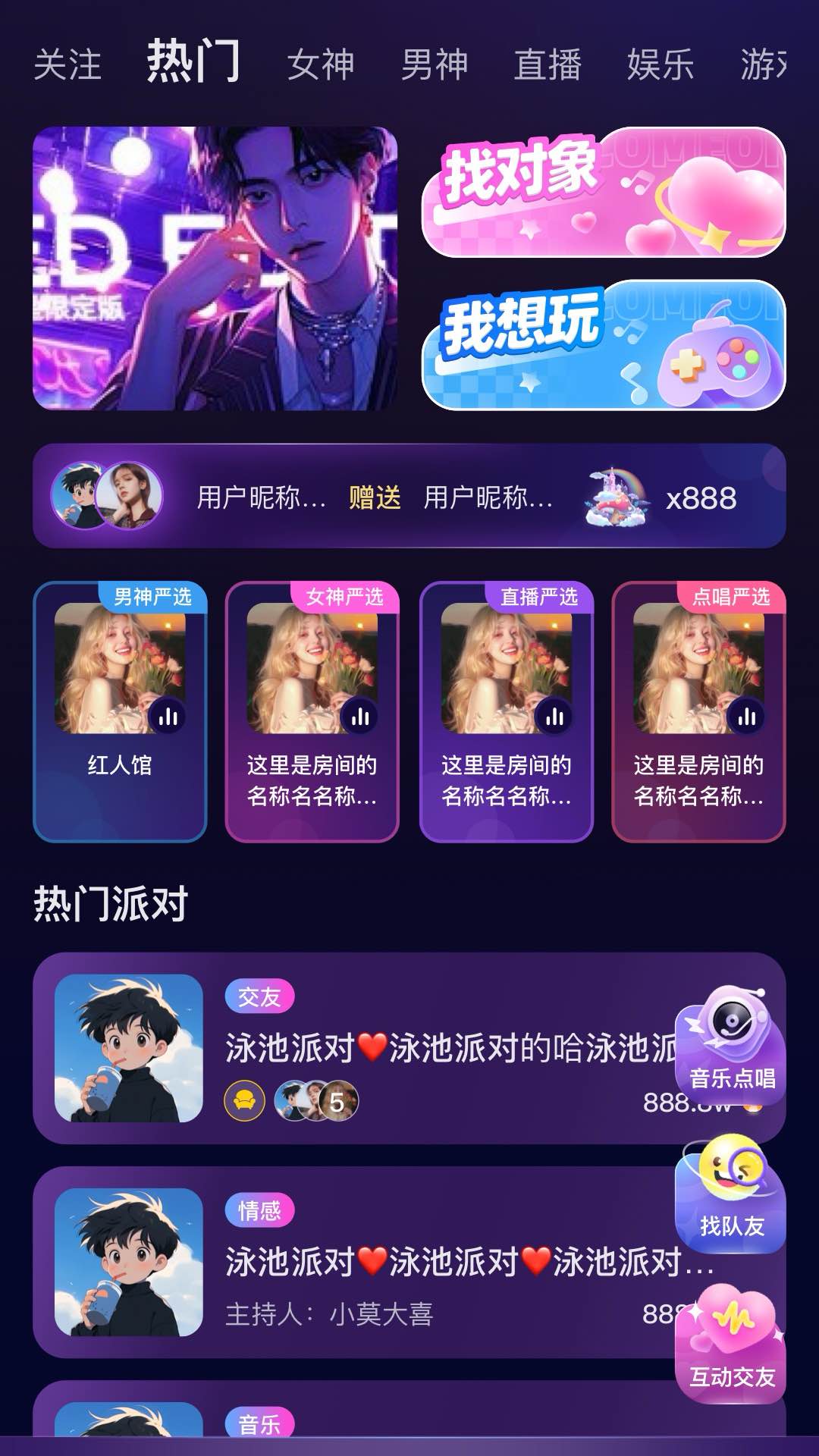Viewport: 819px width, 1456px height.
Task: Open the 点唱严选 room card
Action: [x=698, y=711]
